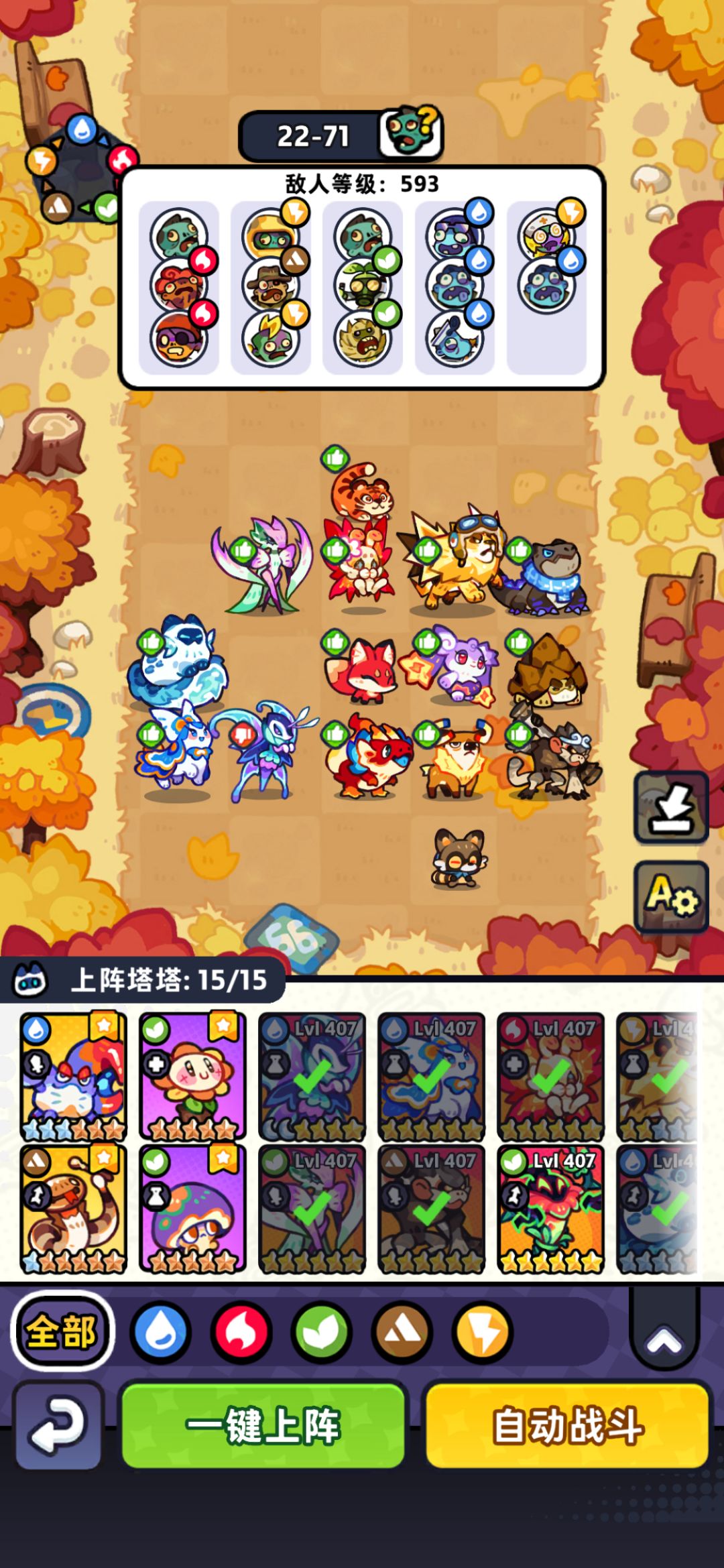Image resolution: width=724 pixels, height=1568 pixels.
Task: Open the auto settings A gear button
Action: (x=671, y=896)
